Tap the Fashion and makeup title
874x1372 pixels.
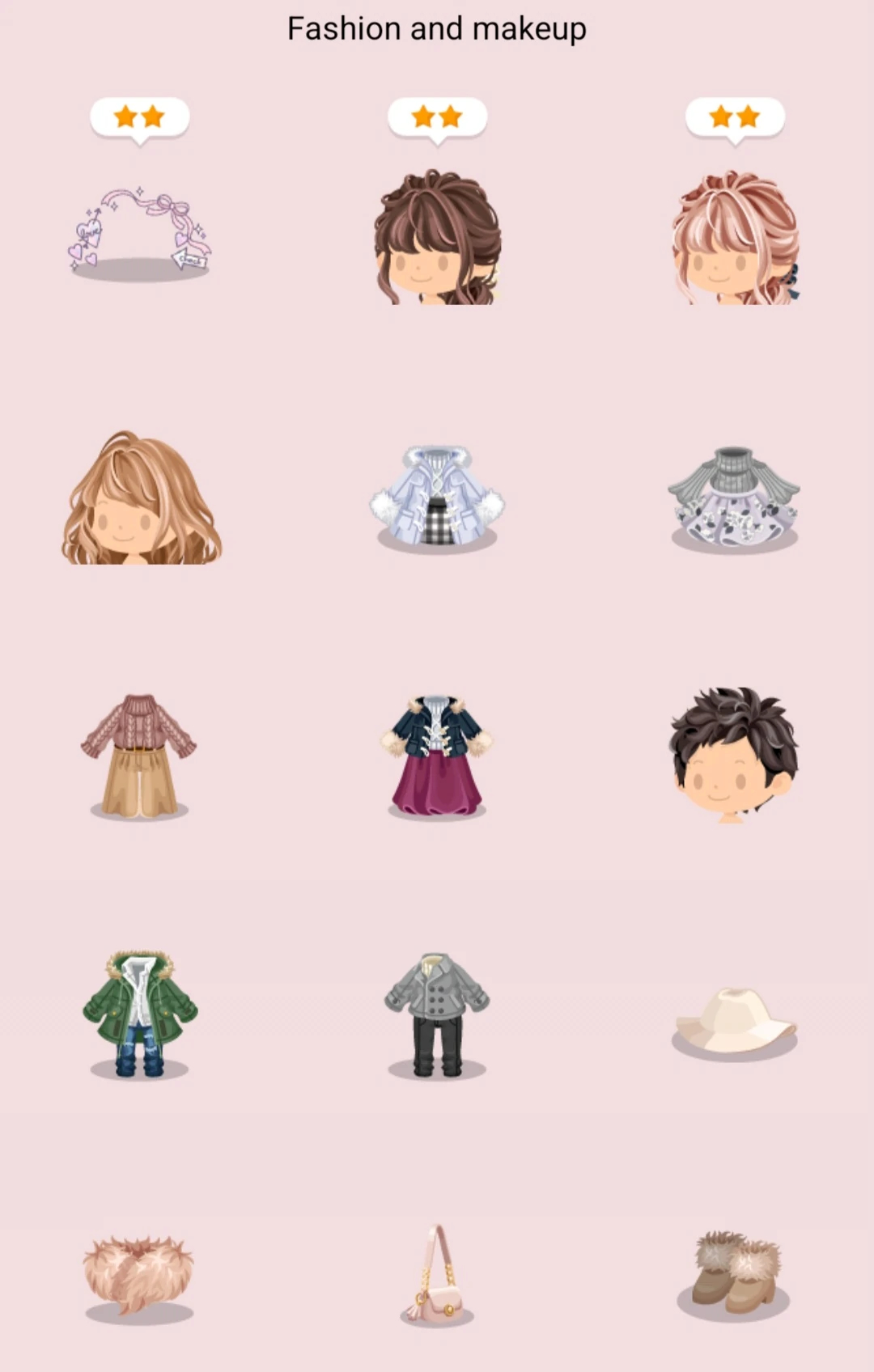(x=437, y=28)
